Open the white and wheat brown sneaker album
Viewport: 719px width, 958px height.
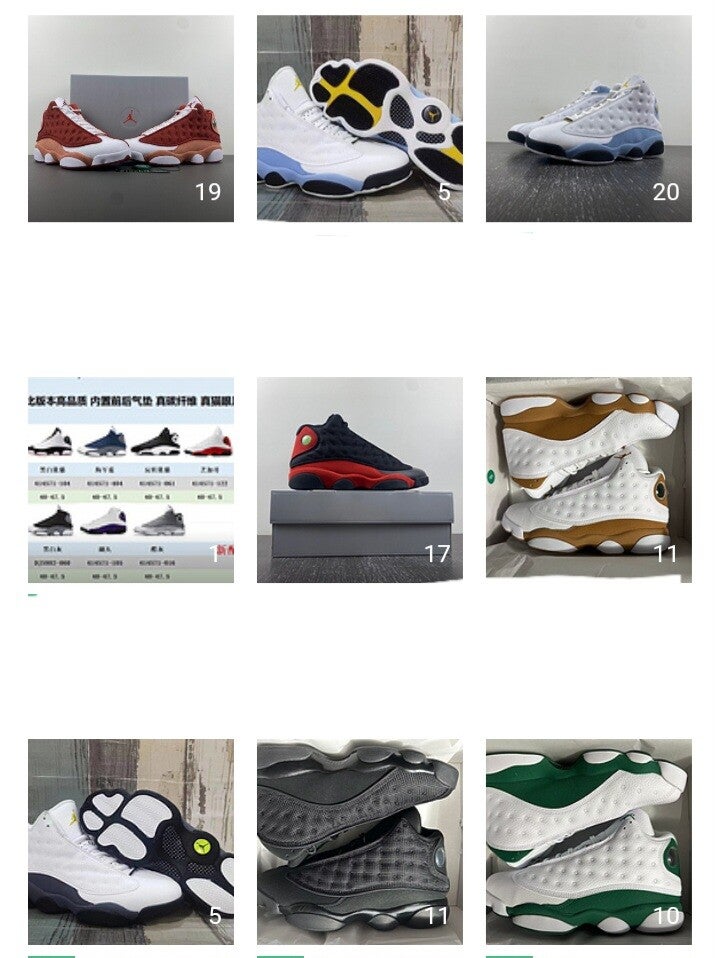click(589, 480)
